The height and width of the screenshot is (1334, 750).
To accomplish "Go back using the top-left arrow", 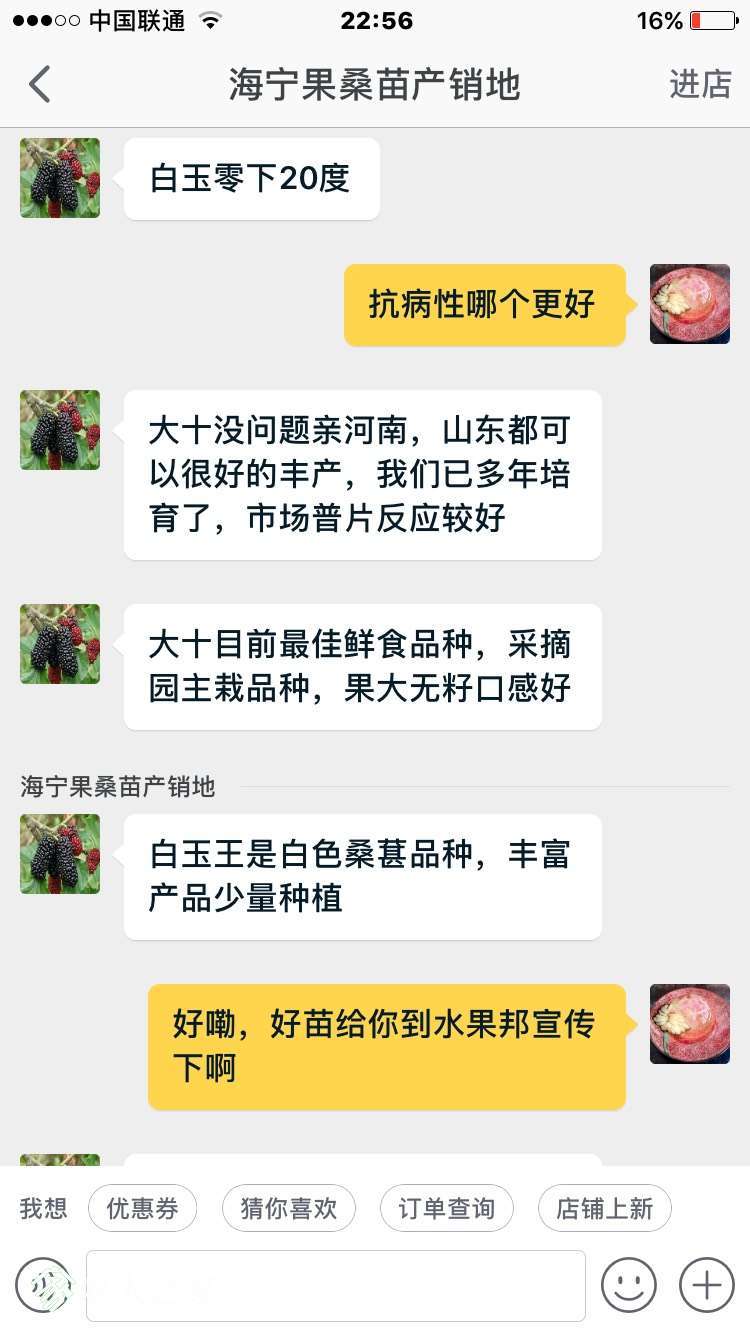I will tap(40, 85).
